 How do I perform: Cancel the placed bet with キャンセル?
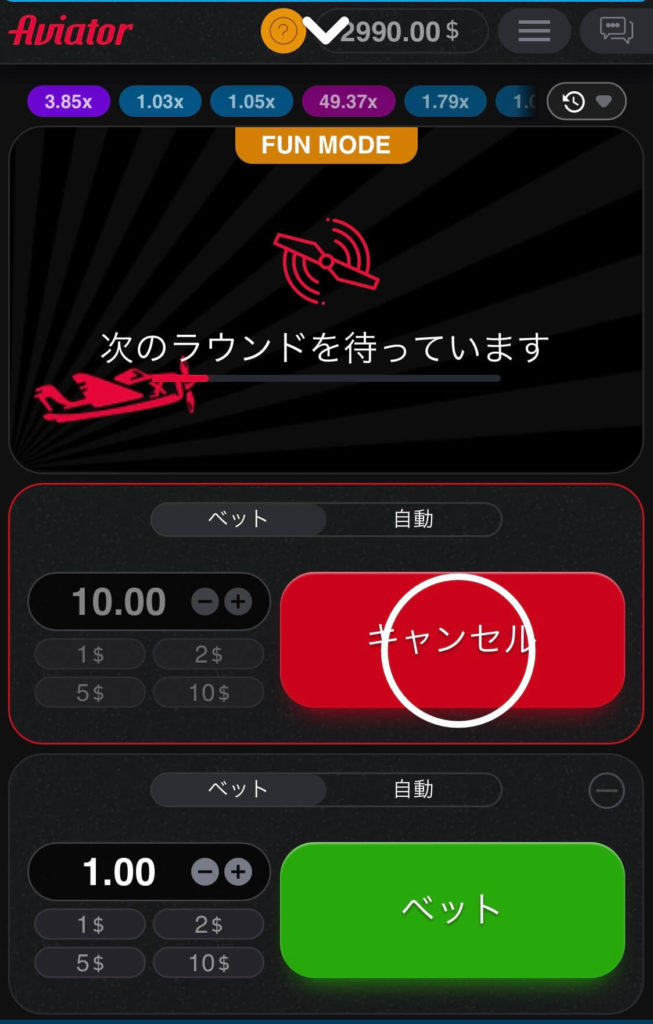pyautogui.click(x=452, y=640)
